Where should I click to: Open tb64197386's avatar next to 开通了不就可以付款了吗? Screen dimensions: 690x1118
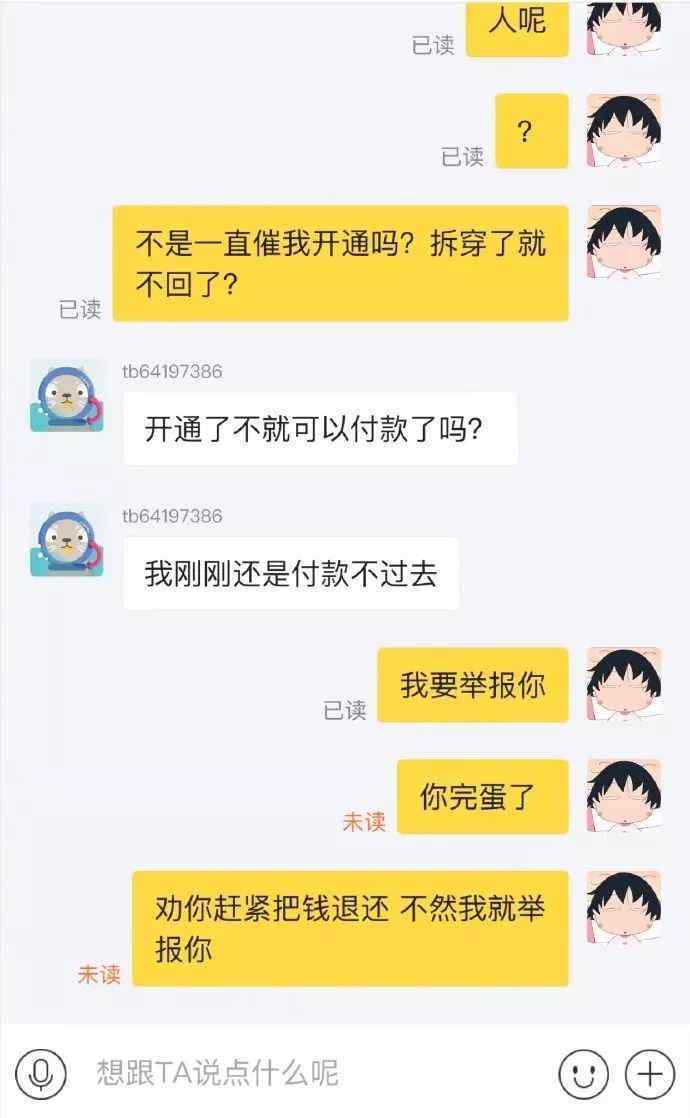coord(66,396)
